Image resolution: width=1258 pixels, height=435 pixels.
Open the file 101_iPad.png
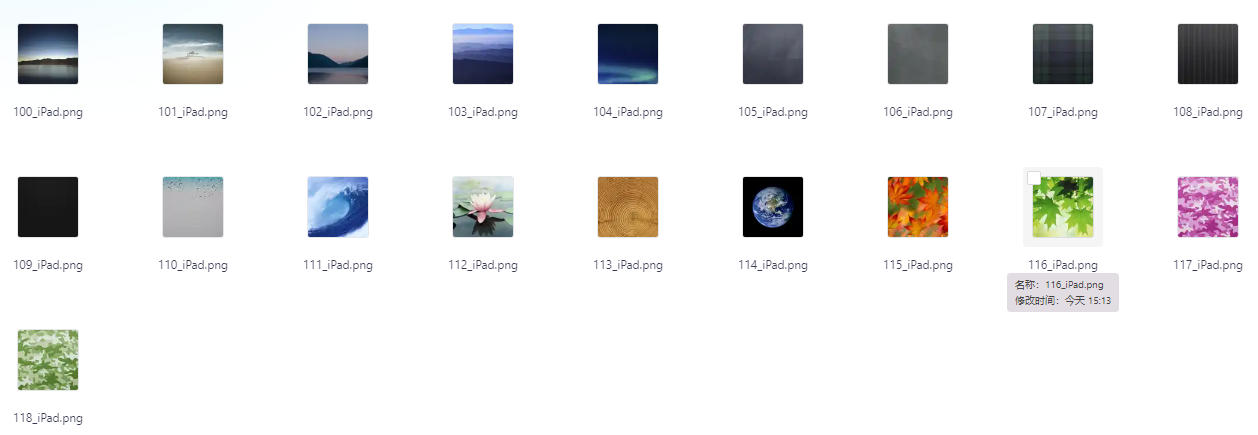pos(193,54)
